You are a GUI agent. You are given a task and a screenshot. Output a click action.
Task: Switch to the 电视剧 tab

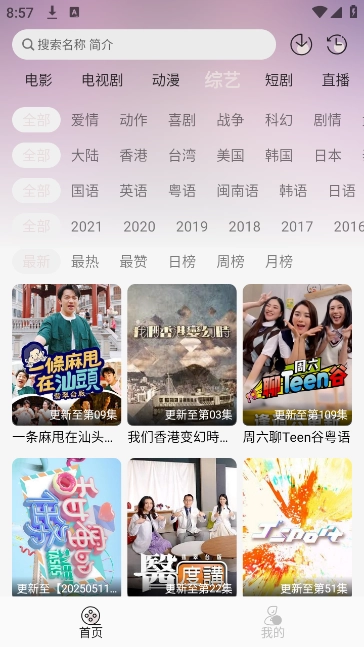coord(102,80)
